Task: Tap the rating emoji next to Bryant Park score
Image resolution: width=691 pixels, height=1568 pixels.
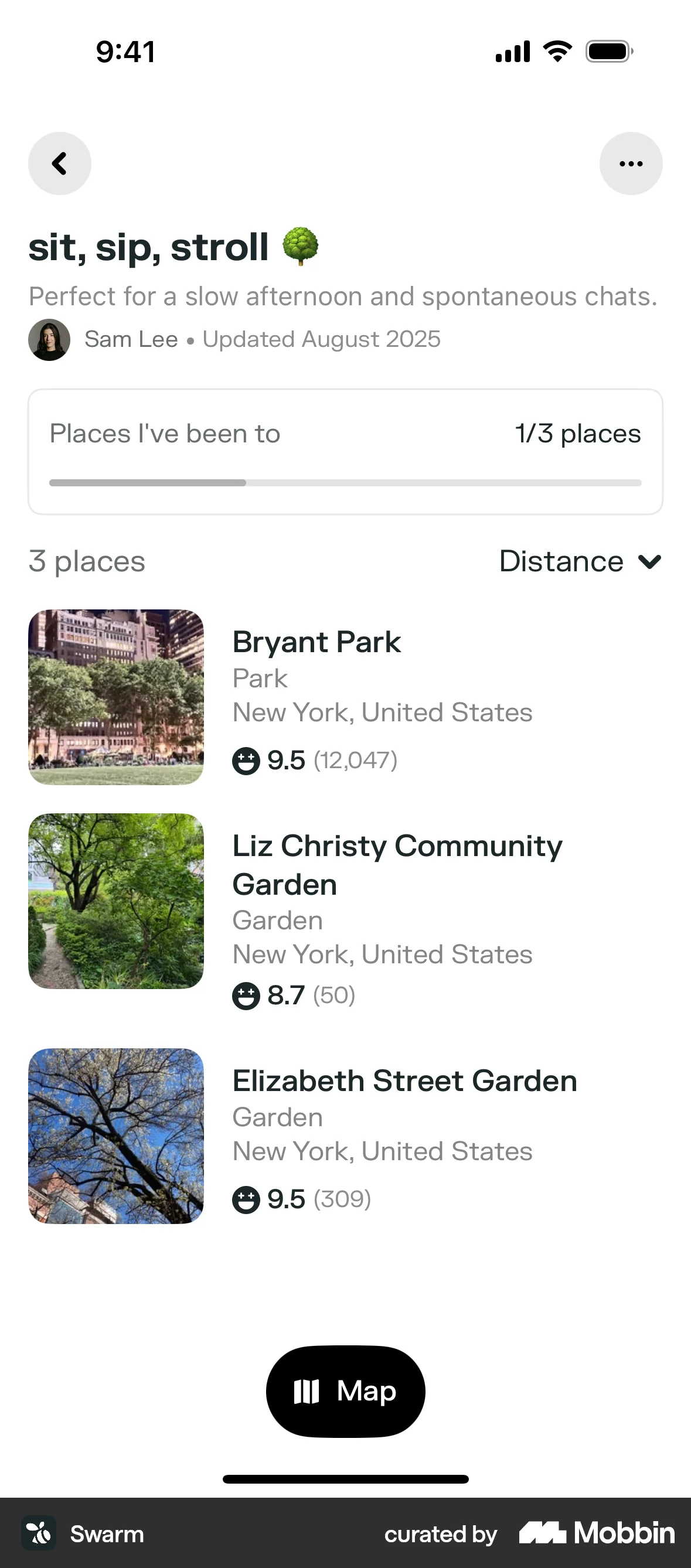Action: click(246, 760)
